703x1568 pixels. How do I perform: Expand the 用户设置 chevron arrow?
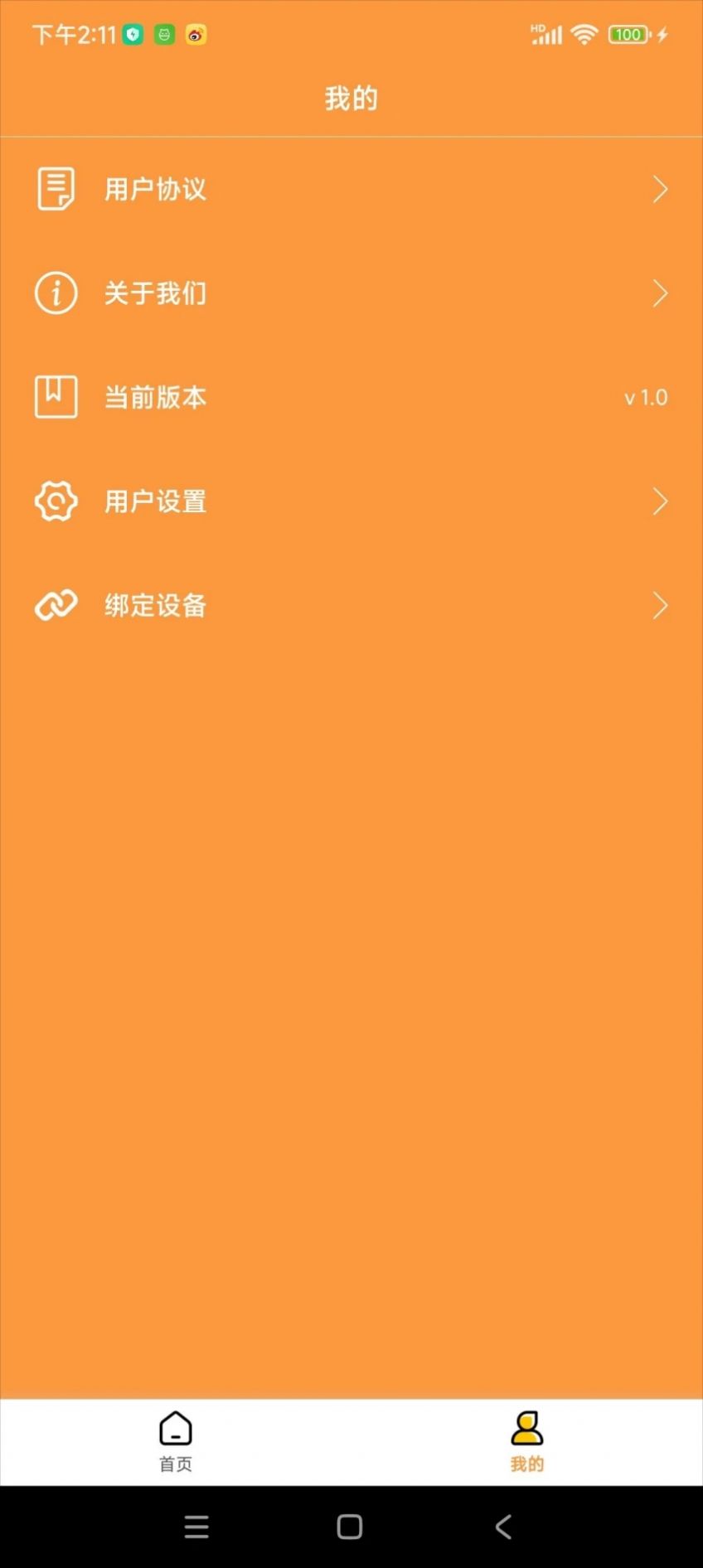click(x=661, y=501)
